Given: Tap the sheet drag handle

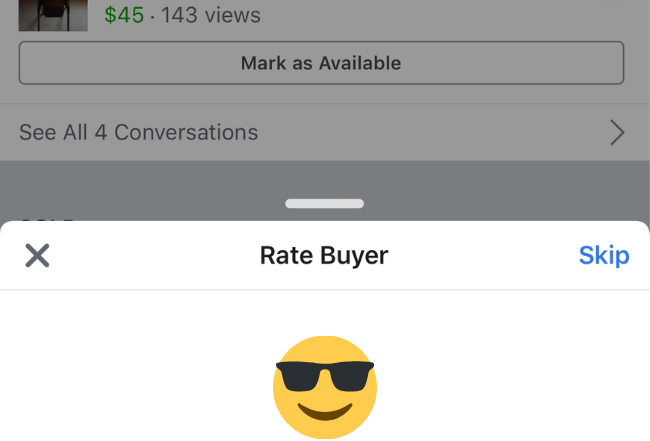Looking at the screenshot, I should [x=324, y=203].
